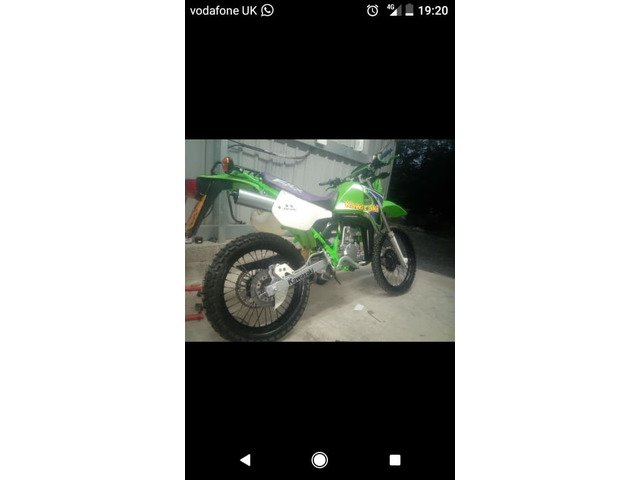Open recent apps with the square button
The height and width of the screenshot is (480, 640).
[395, 460]
